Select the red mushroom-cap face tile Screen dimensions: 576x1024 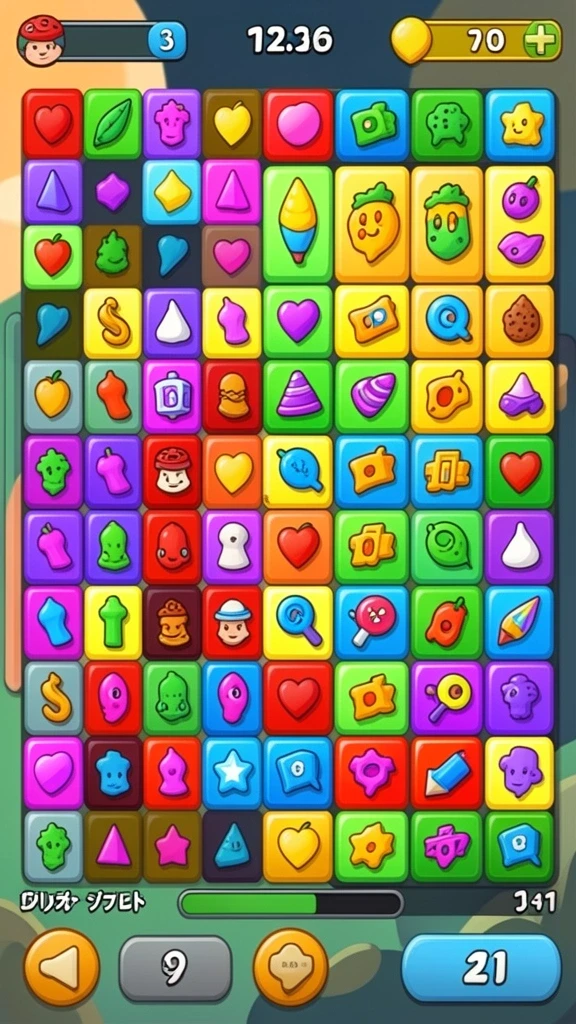[x=172, y=472]
